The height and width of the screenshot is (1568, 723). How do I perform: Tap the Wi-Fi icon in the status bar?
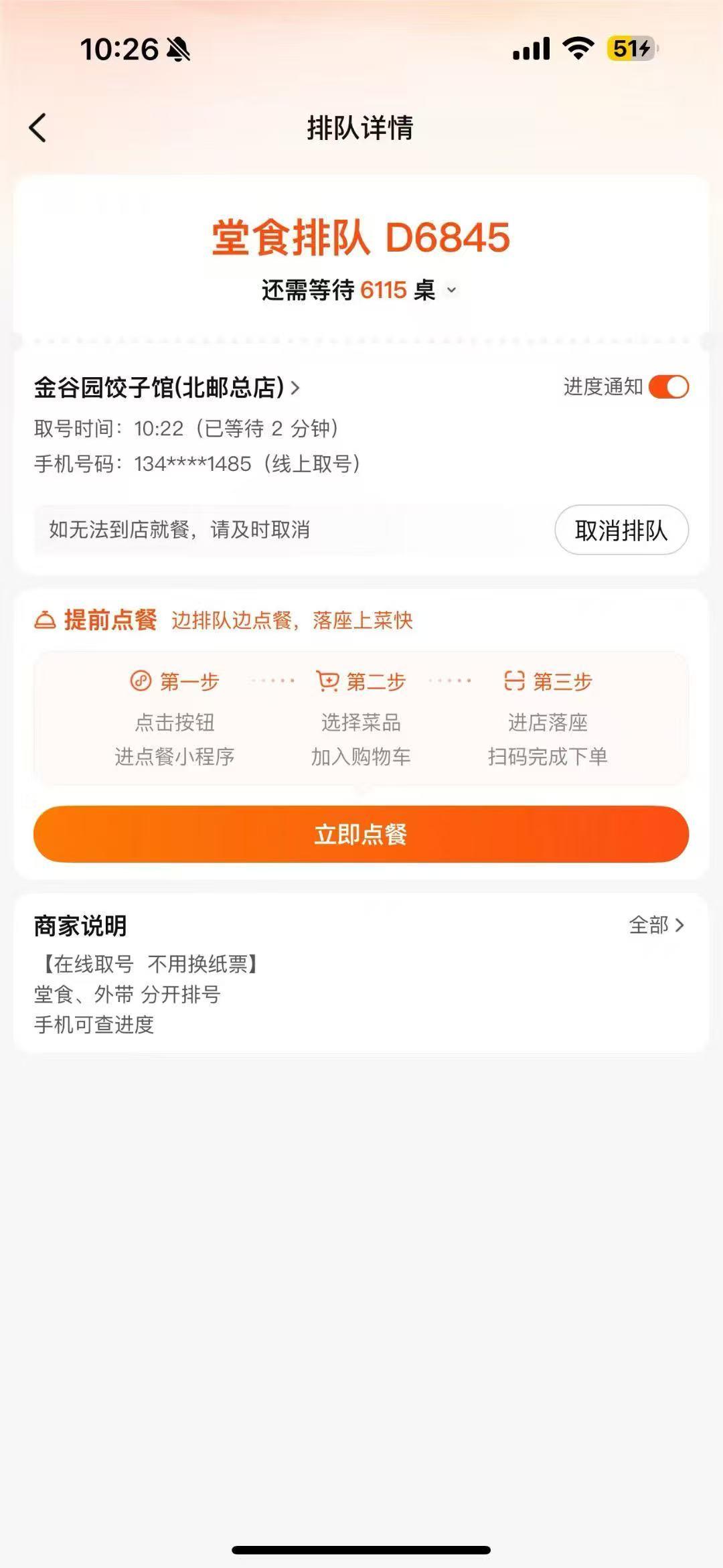(577, 48)
